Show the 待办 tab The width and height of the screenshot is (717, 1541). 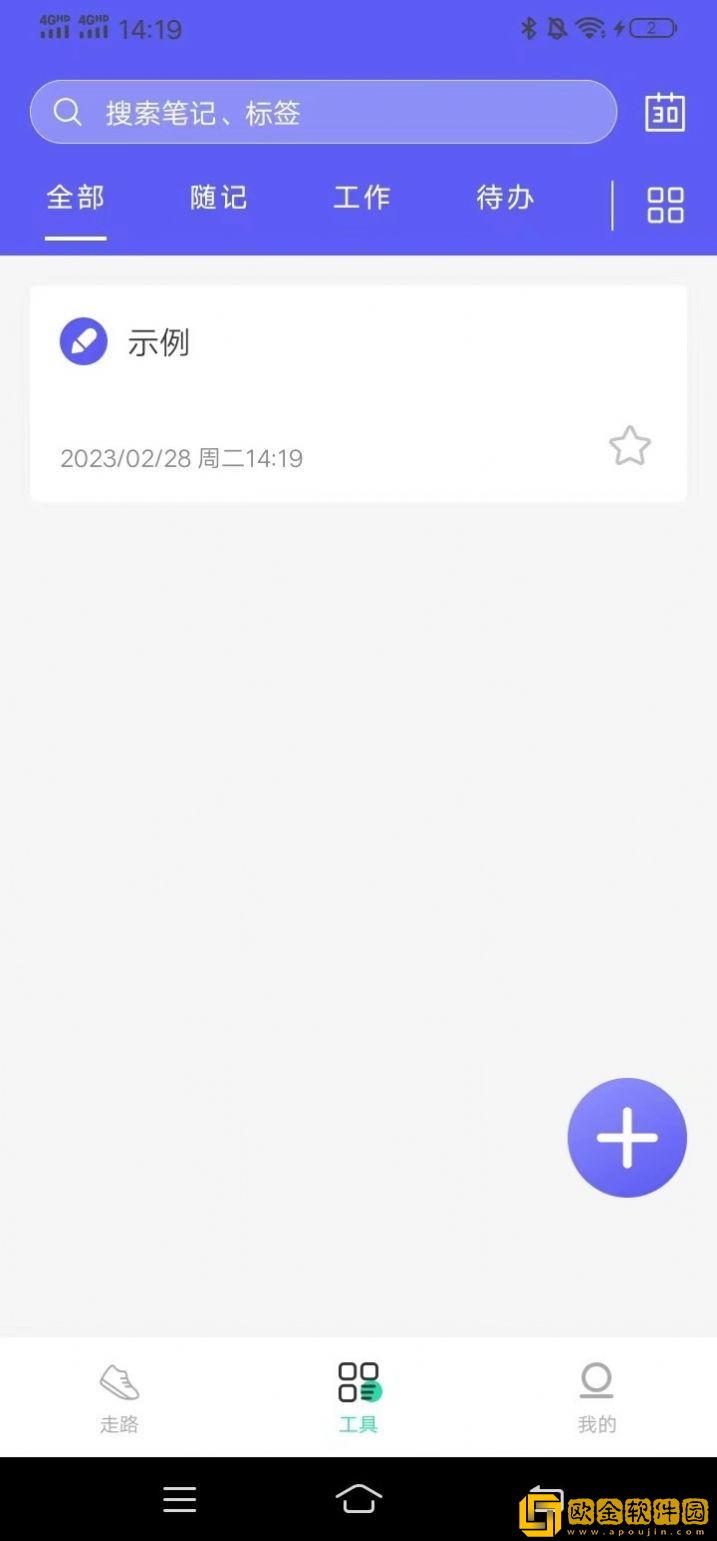coord(504,198)
